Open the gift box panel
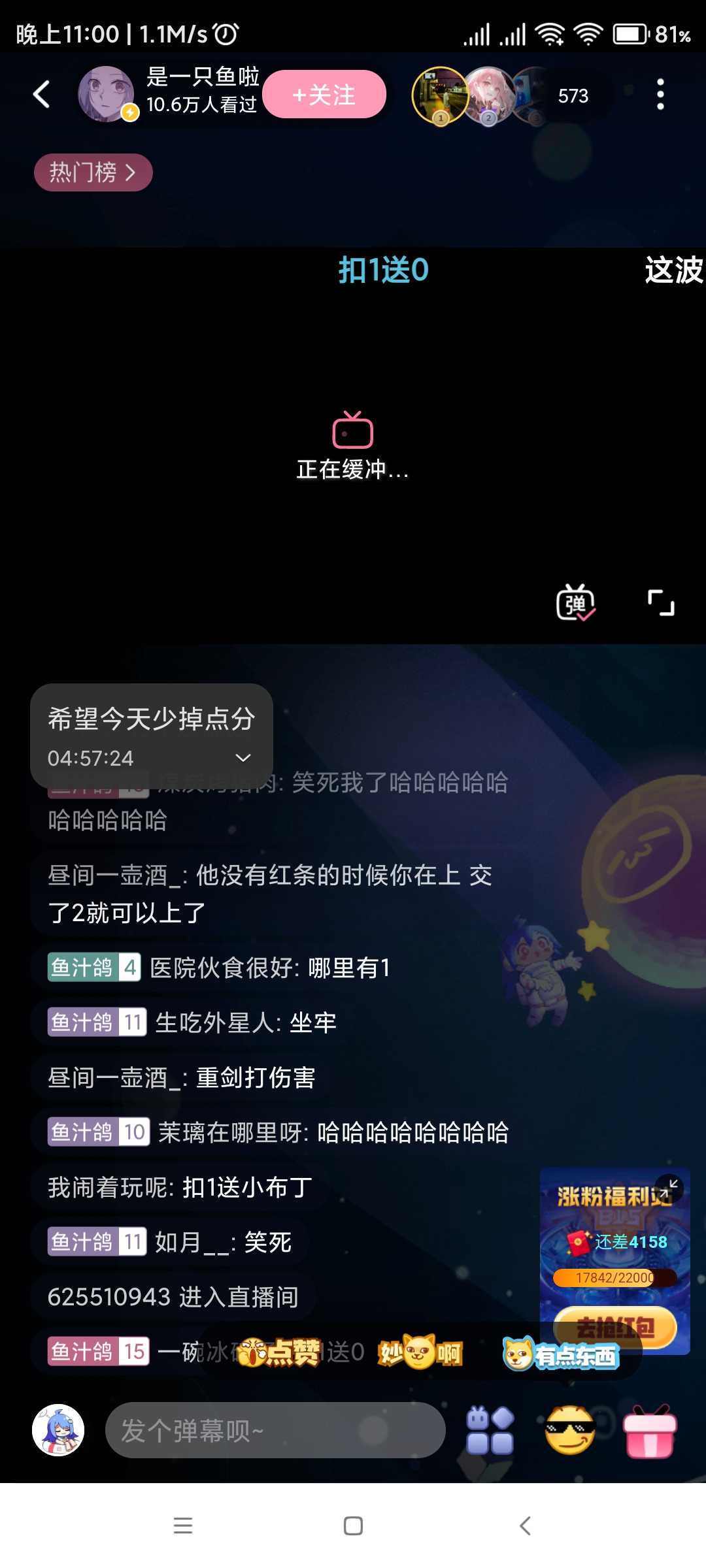The image size is (706, 1568). point(650,1430)
